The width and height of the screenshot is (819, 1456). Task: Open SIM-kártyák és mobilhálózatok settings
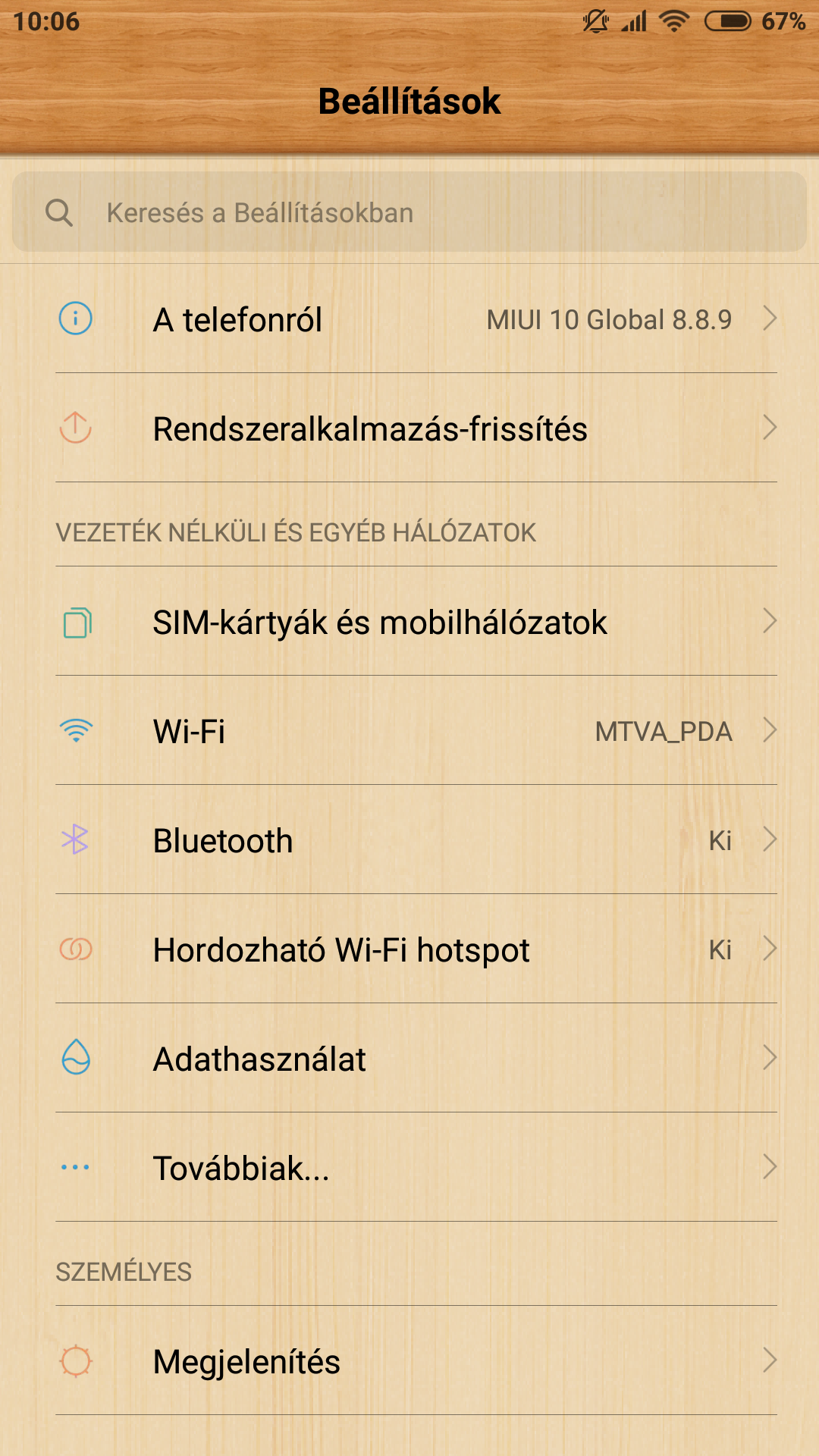pos(409,621)
